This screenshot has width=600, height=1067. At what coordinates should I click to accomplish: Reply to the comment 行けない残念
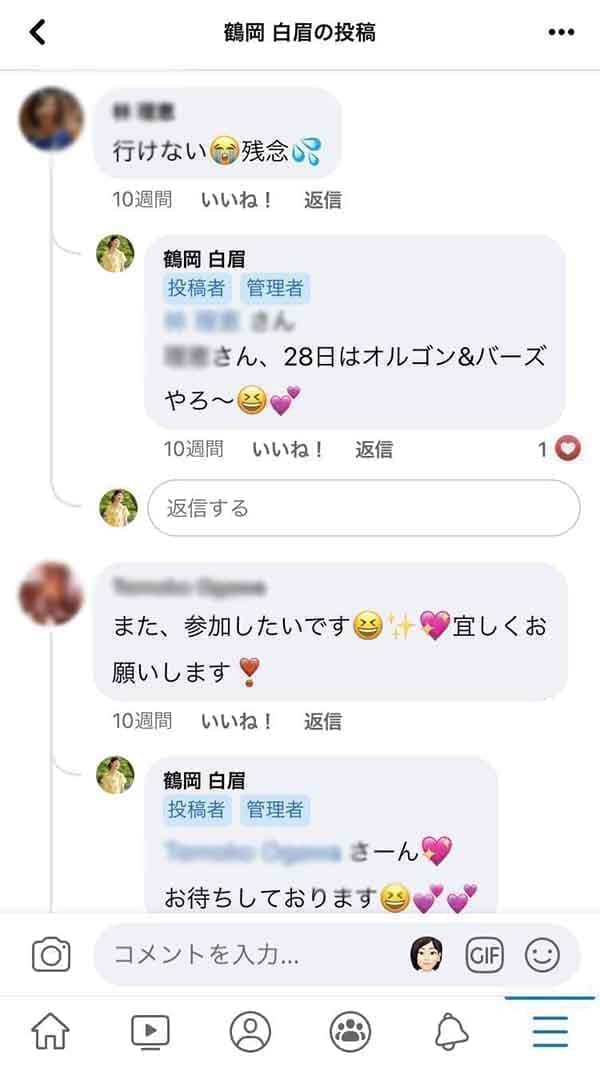[322, 200]
